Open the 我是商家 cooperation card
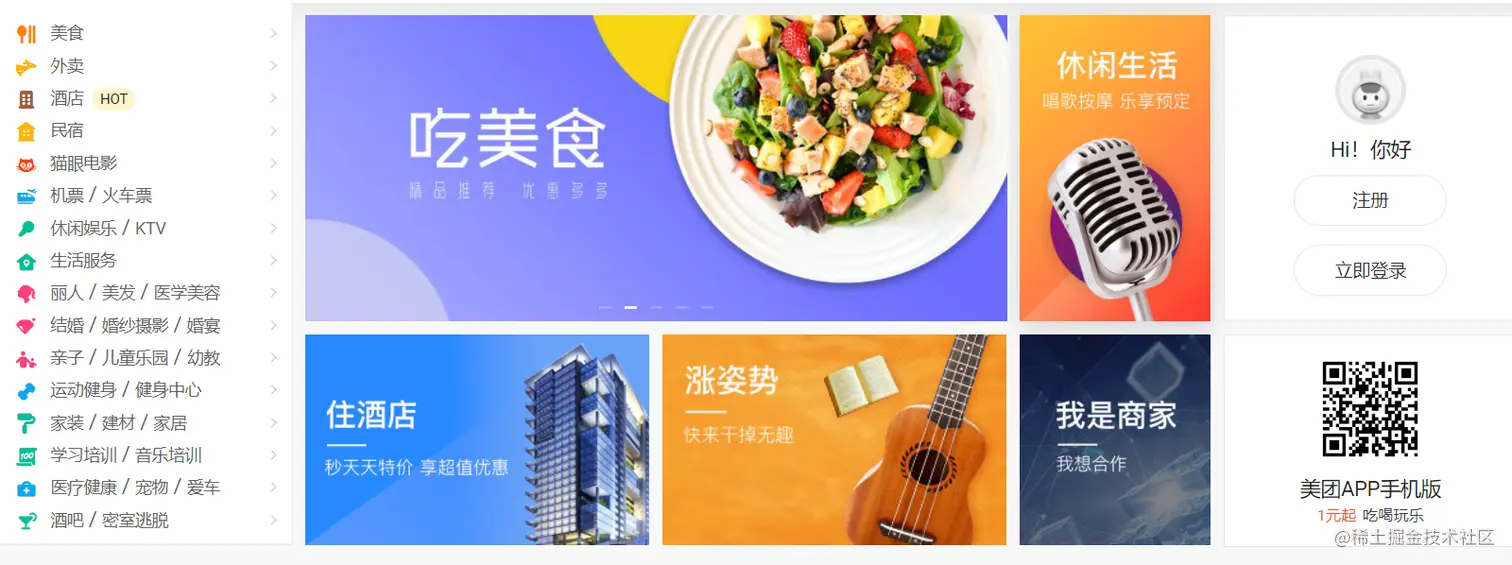Image resolution: width=1512 pixels, height=565 pixels. 1114,440
